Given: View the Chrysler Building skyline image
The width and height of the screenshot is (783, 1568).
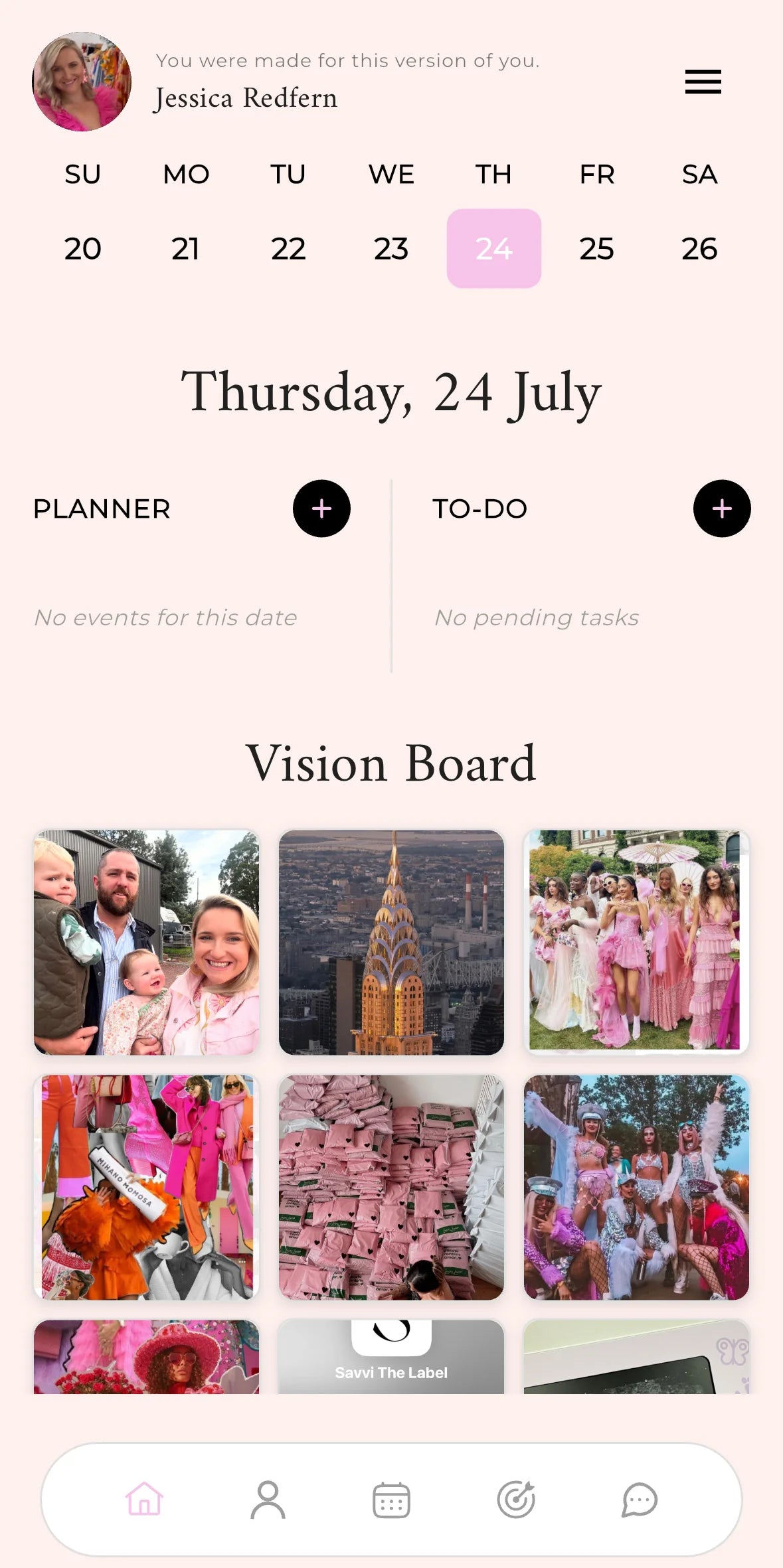Looking at the screenshot, I should (x=391, y=942).
